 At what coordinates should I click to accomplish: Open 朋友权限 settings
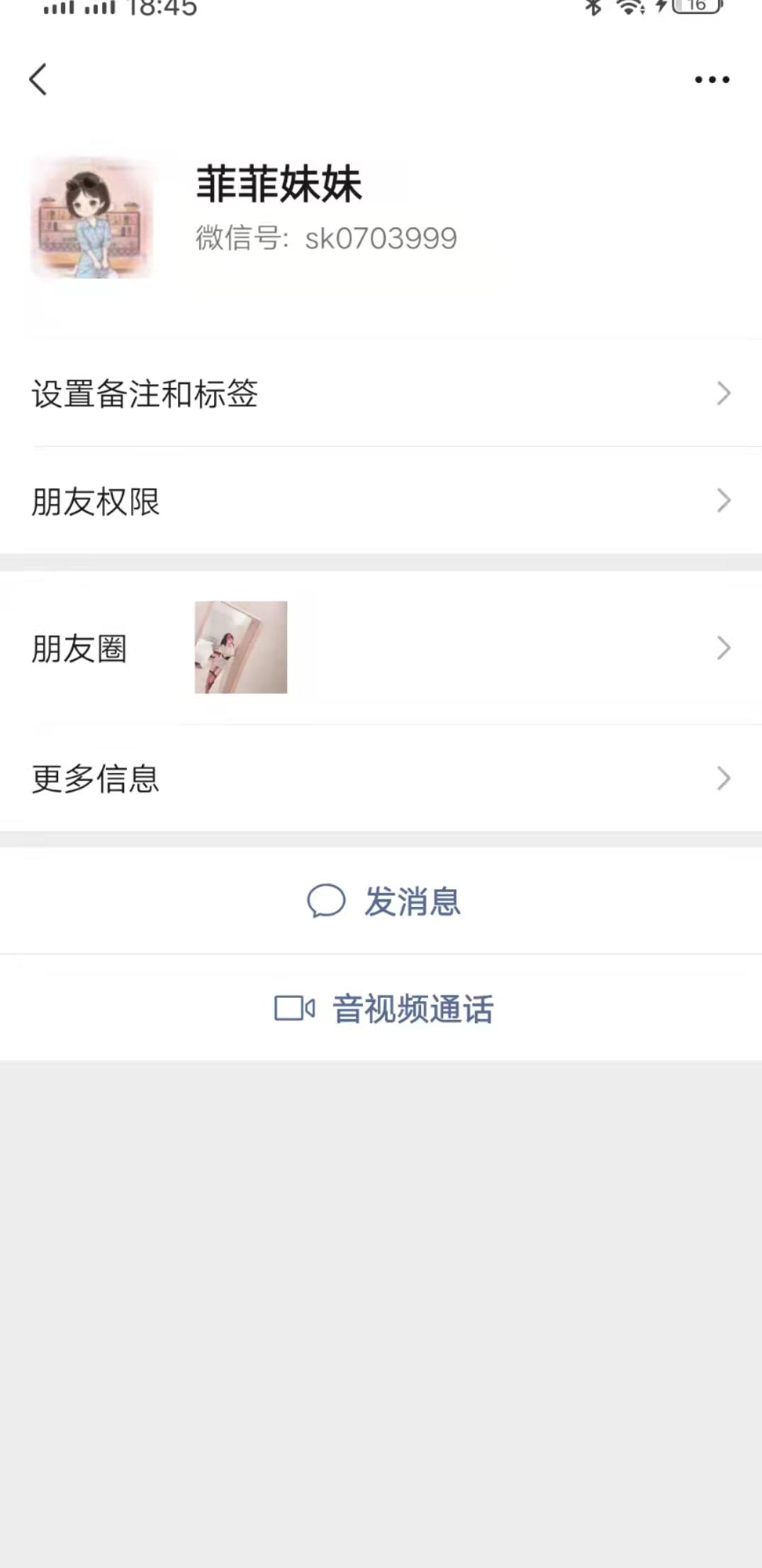coord(381,501)
